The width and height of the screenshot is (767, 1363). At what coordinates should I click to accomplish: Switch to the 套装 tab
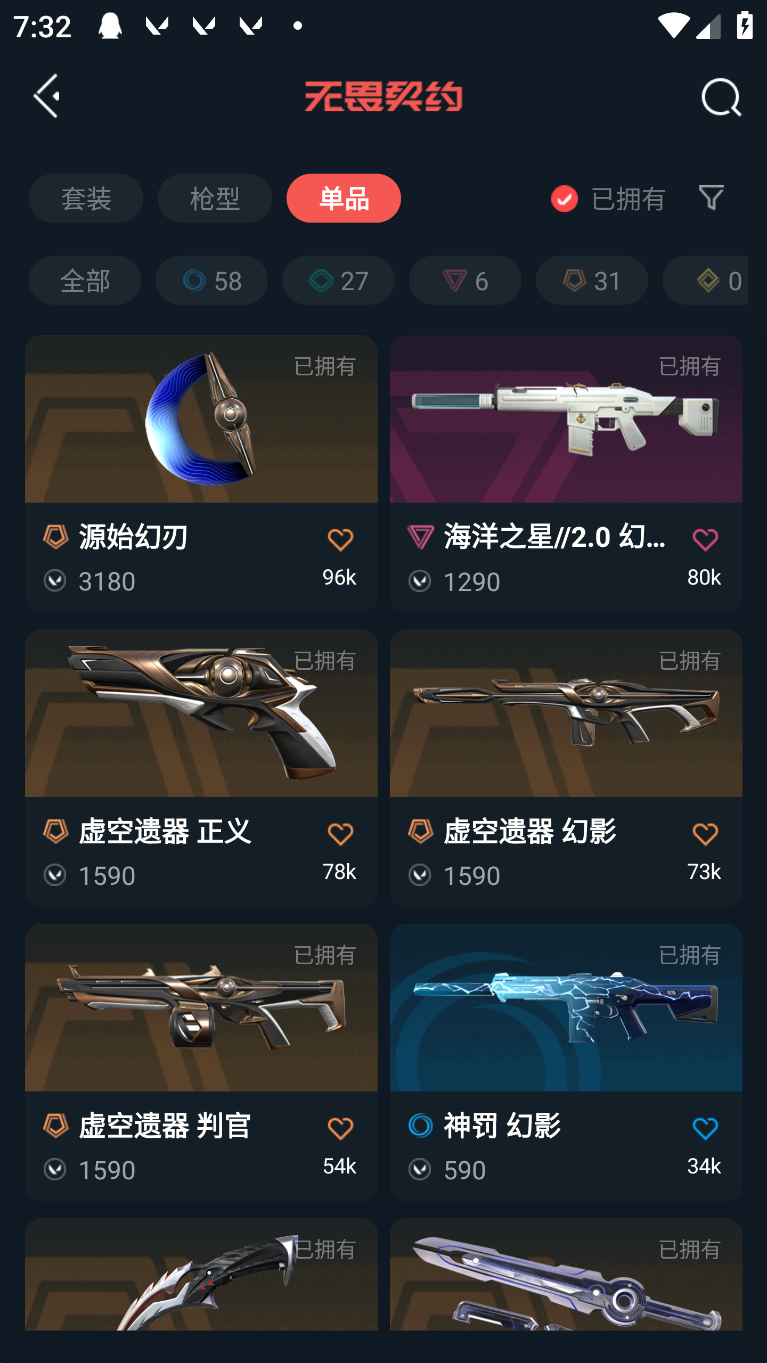[x=86, y=198]
